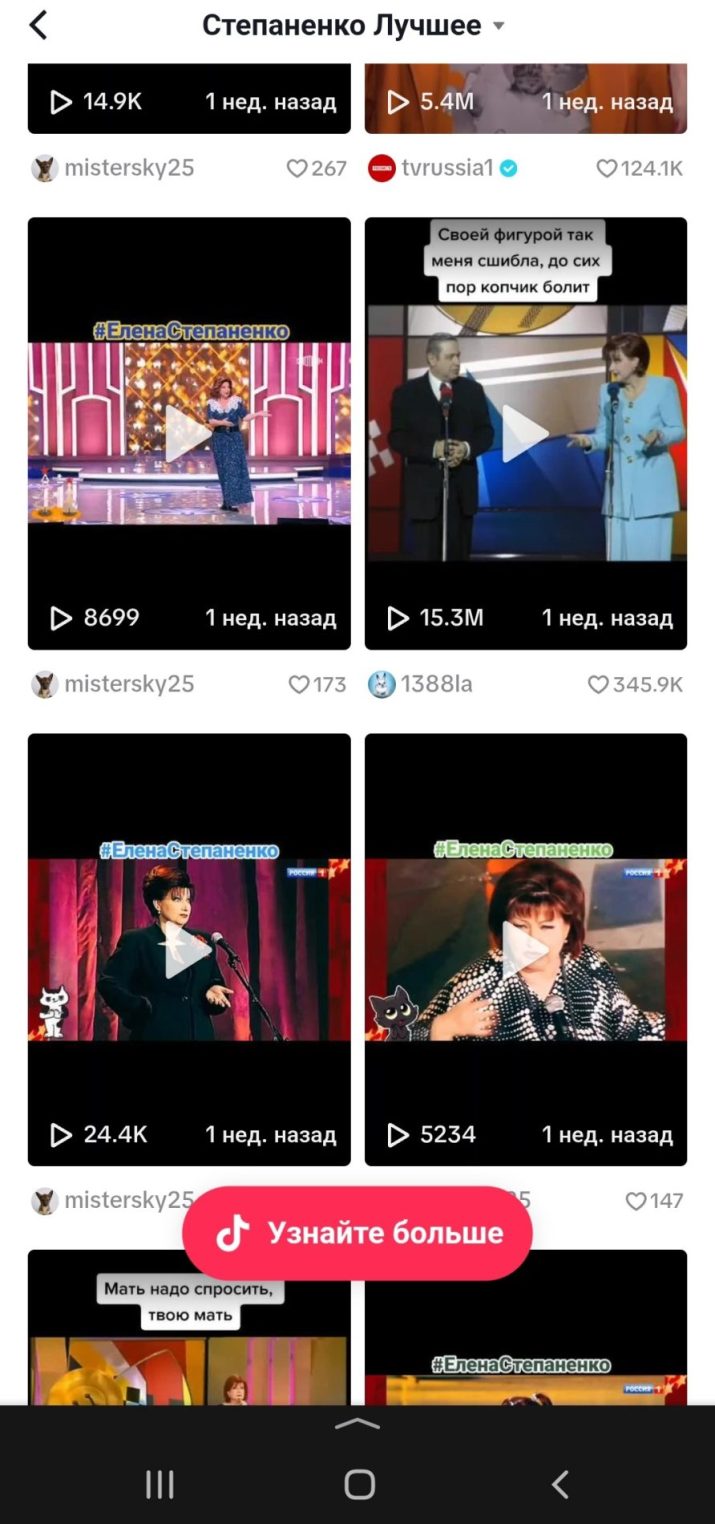Open the video with 5234 views
715x1524 pixels.
tap(526, 950)
